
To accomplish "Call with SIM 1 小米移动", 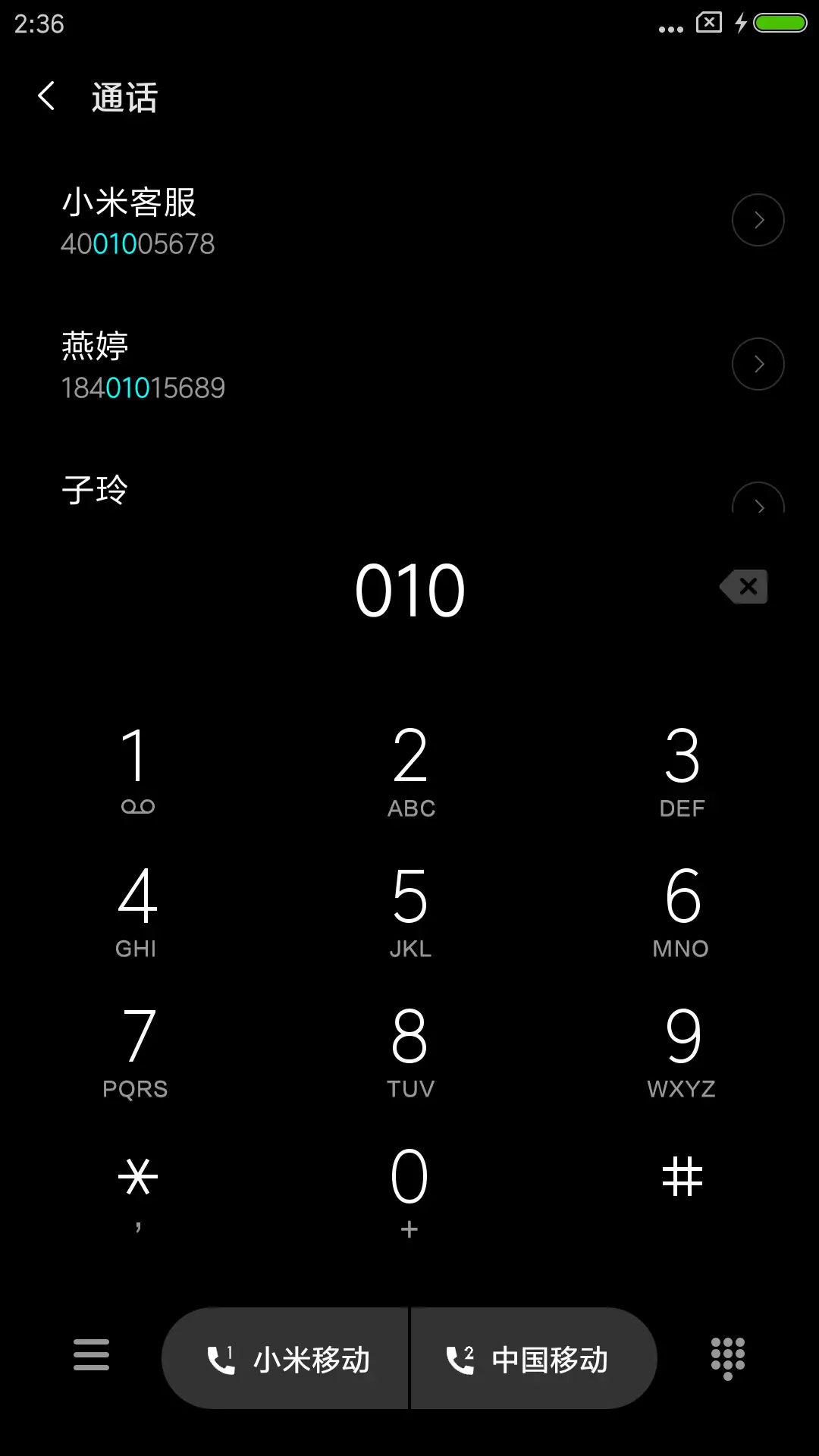I will [x=286, y=1357].
